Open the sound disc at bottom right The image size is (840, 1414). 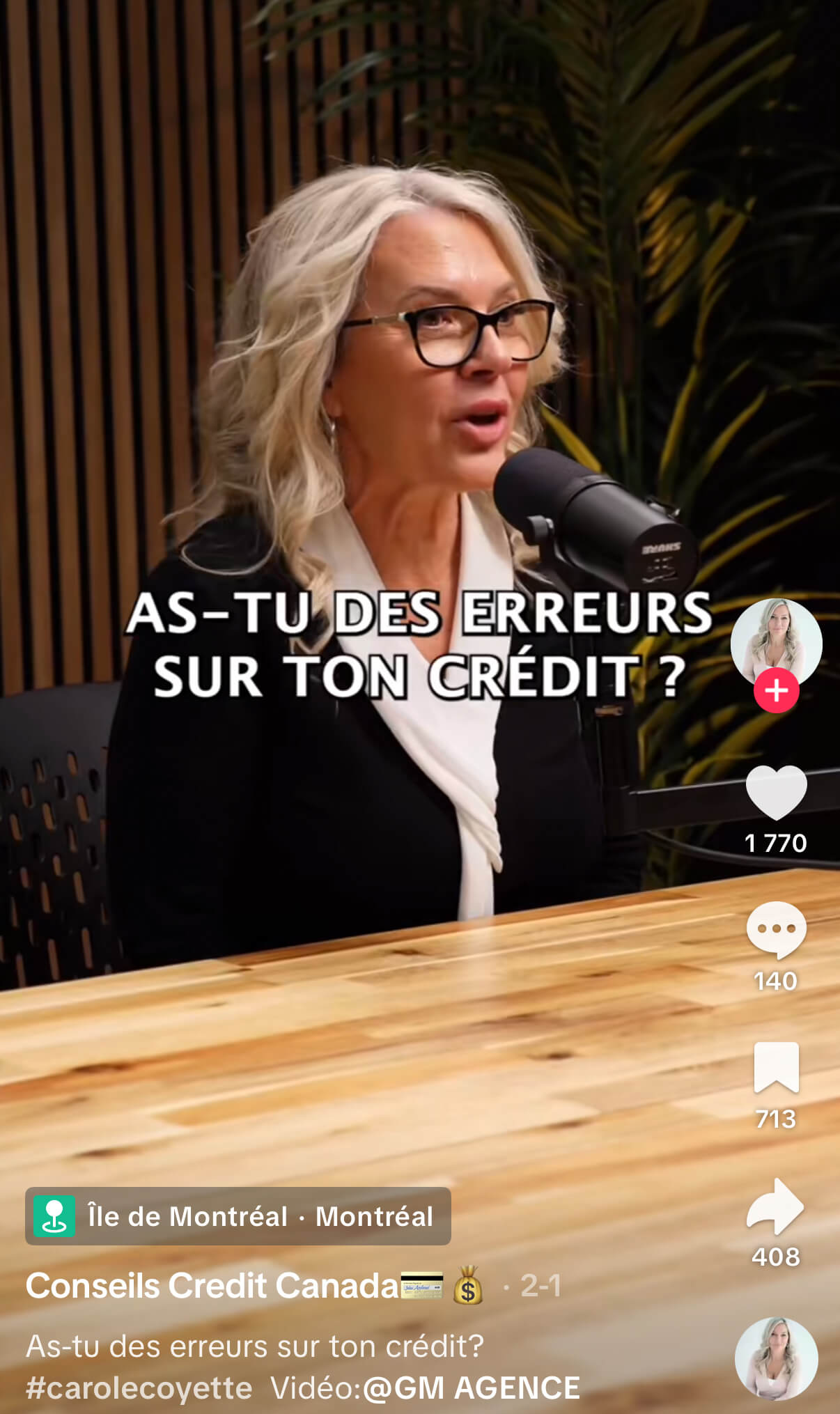click(x=776, y=1358)
